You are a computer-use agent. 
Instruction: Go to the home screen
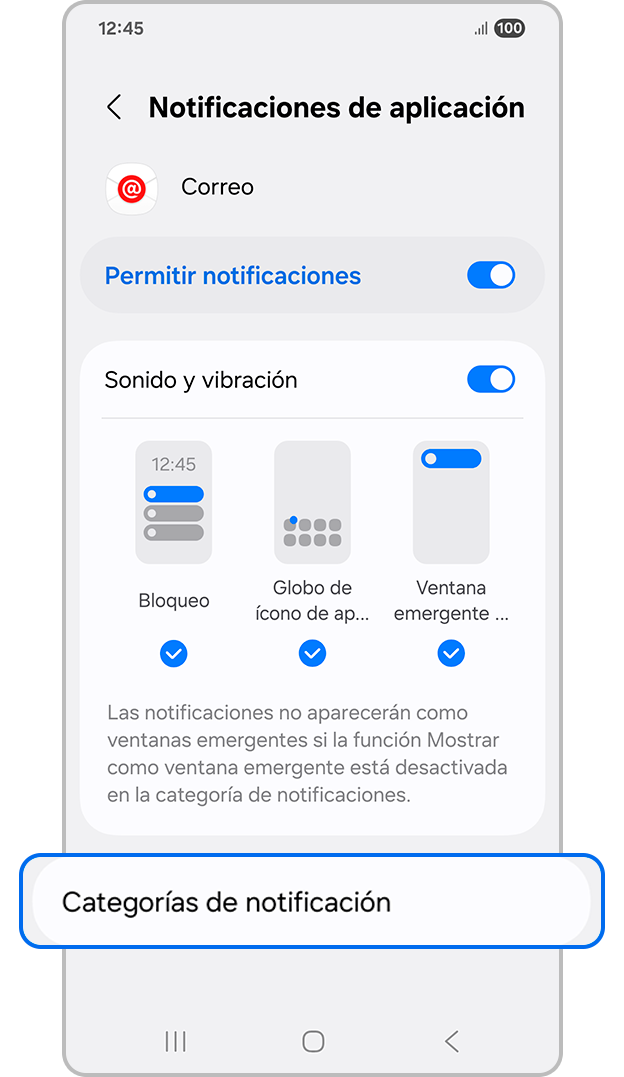pos(313,1042)
